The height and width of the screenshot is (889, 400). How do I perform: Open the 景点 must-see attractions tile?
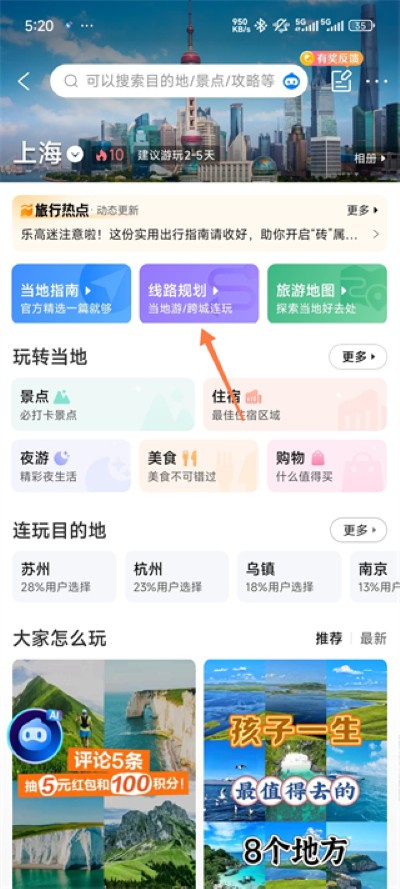pos(103,404)
